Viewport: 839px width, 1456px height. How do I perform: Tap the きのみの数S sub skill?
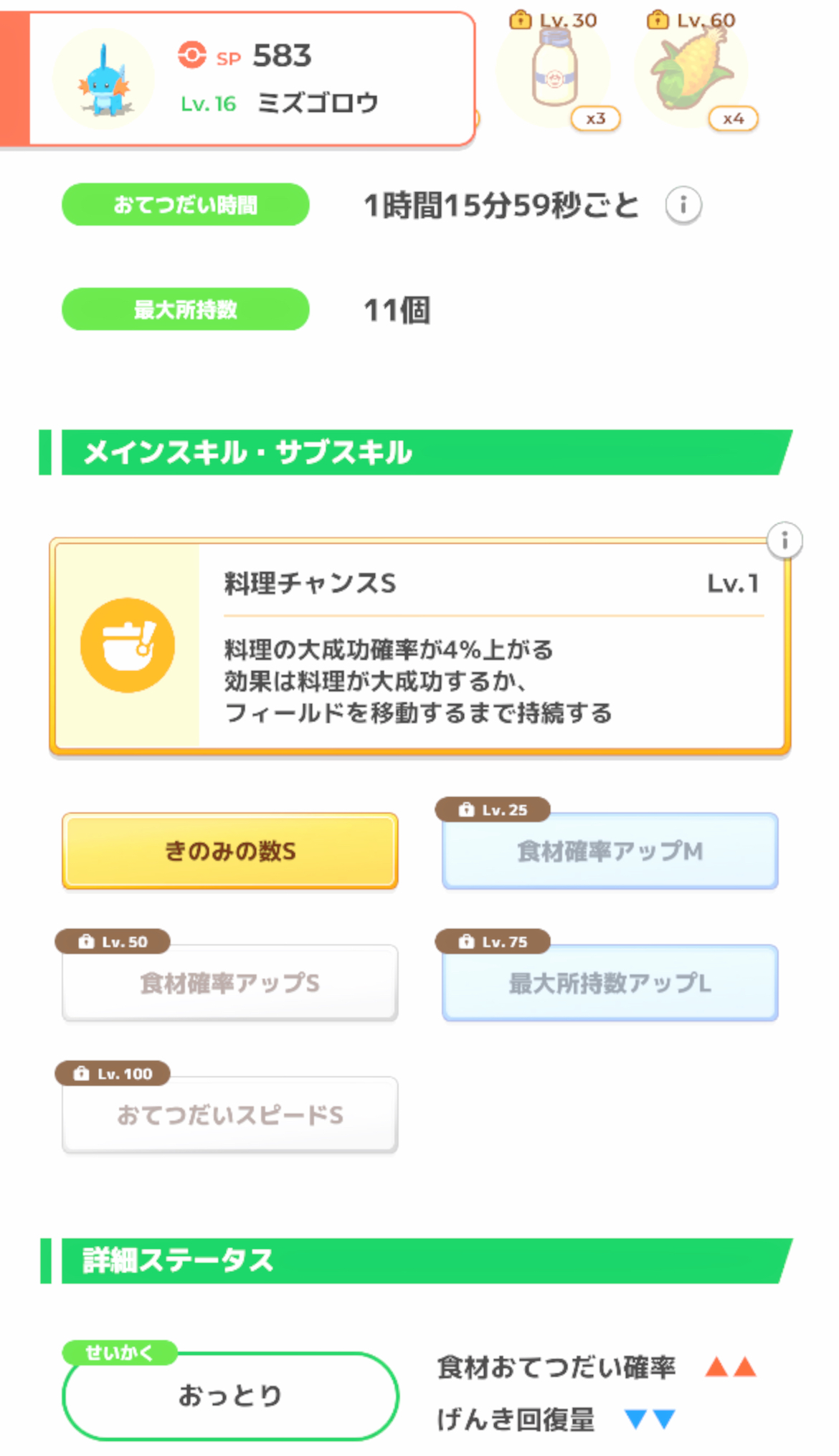(230, 851)
